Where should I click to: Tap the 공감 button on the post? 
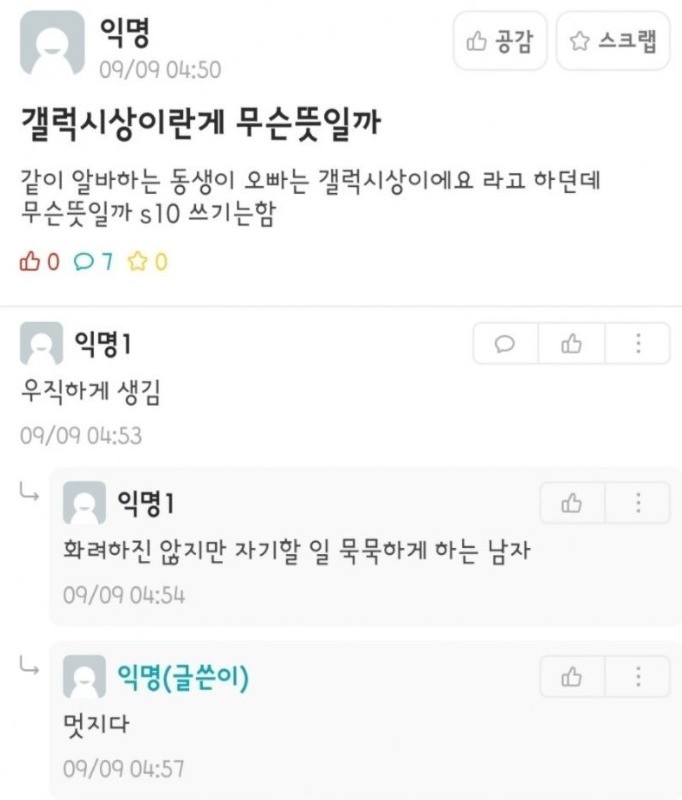point(500,41)
